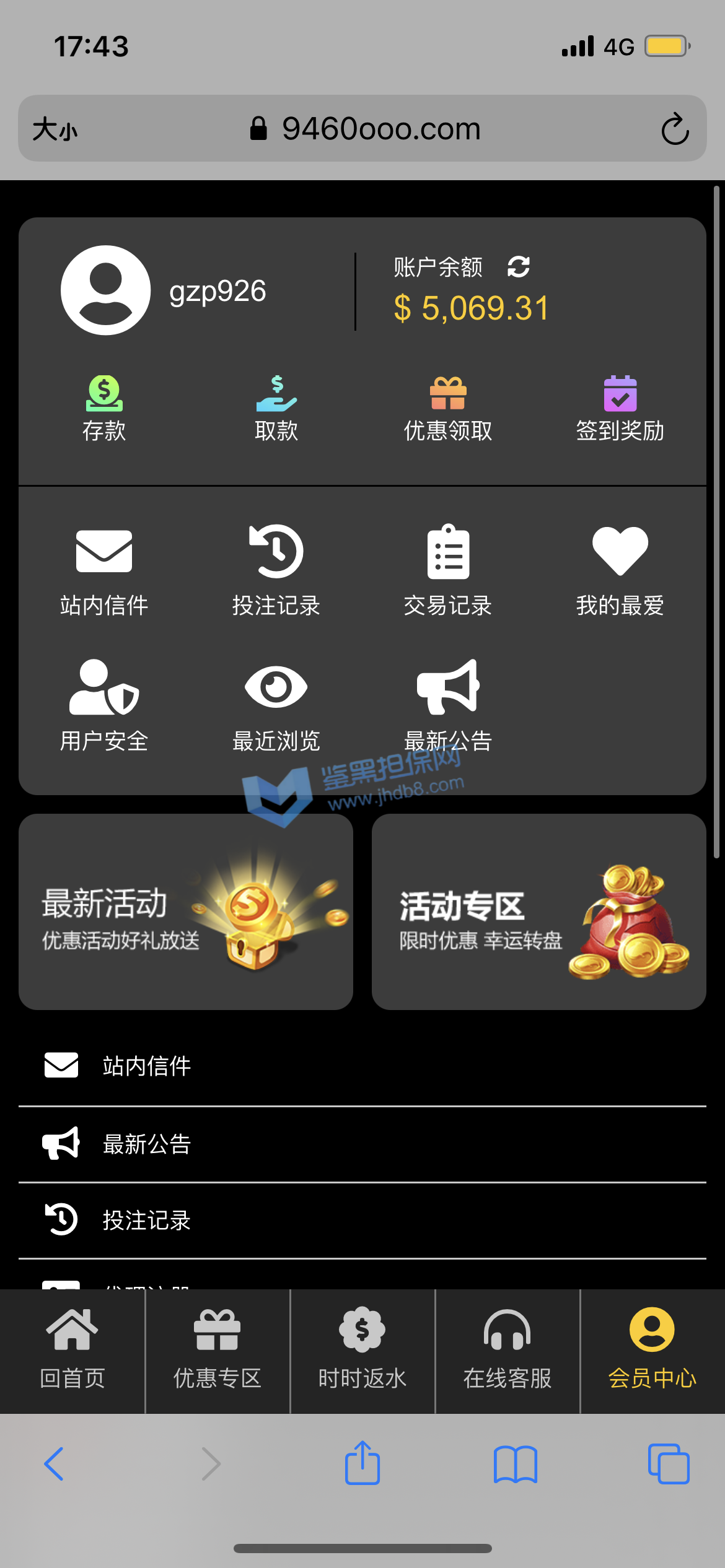Open the 活动专区 lucky wheel card
The width and height of the screenshot is (725, 1568).
(538, 912)
